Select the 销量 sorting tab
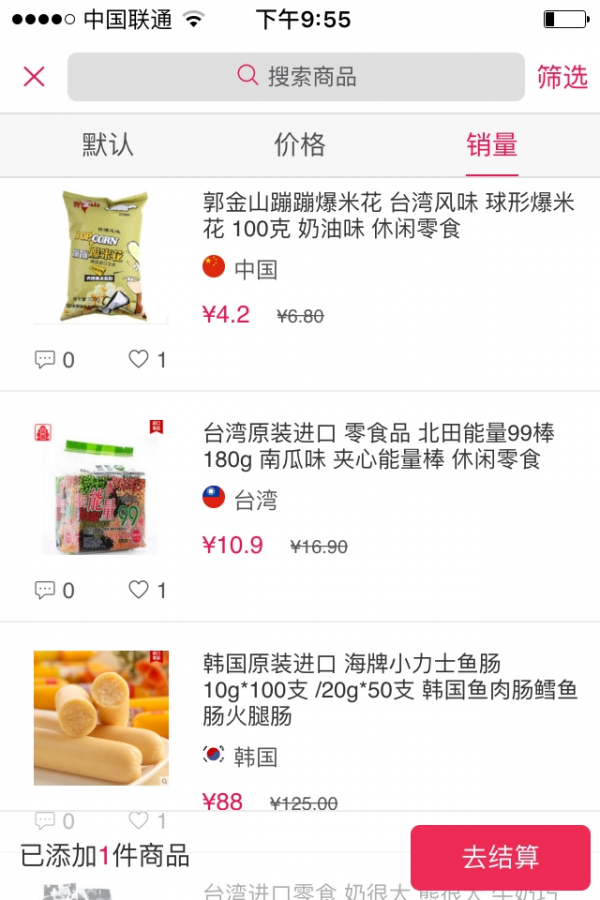 pos(492,145)
